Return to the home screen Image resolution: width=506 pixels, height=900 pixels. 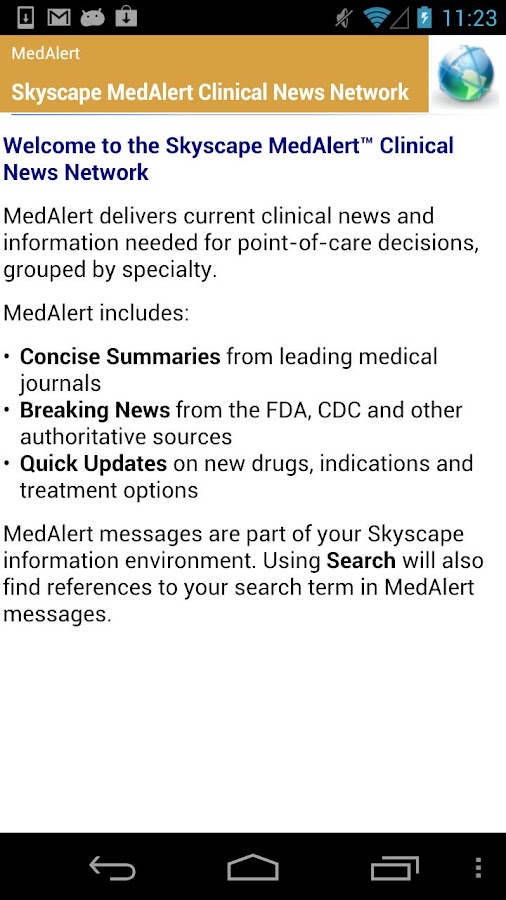click(252, 867)
